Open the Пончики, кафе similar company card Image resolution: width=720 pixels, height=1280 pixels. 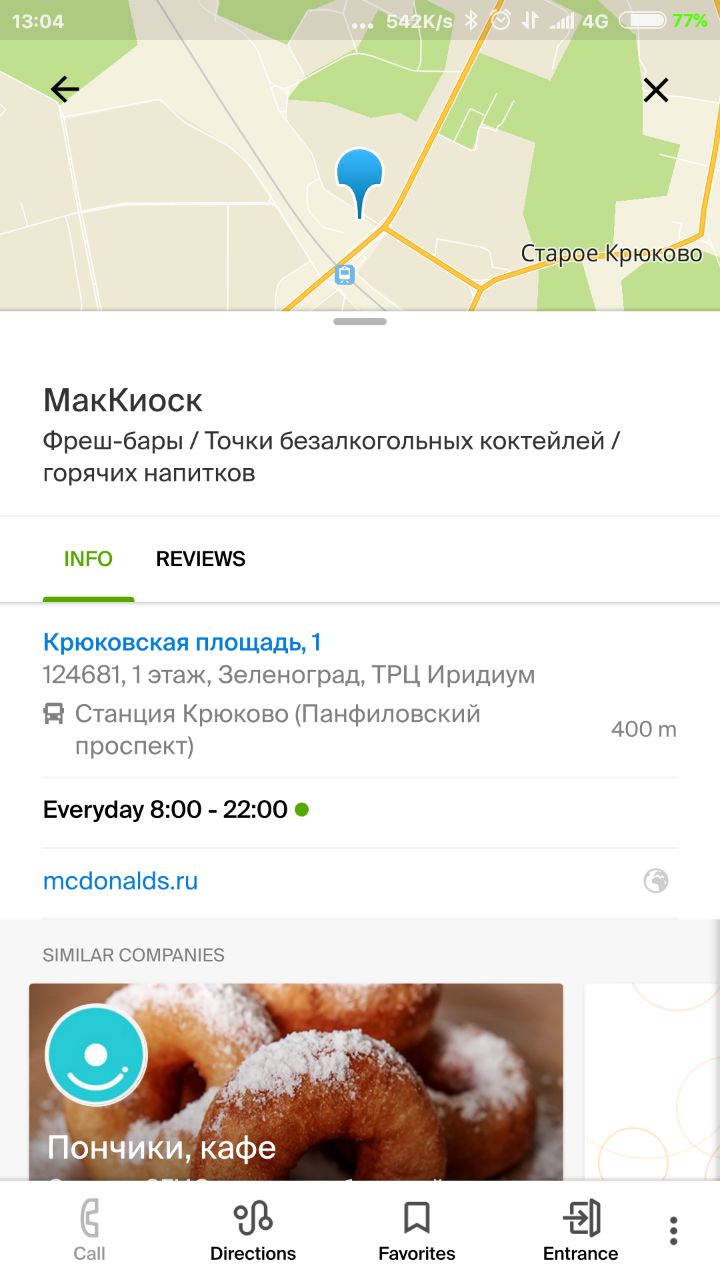point(296,1082)
